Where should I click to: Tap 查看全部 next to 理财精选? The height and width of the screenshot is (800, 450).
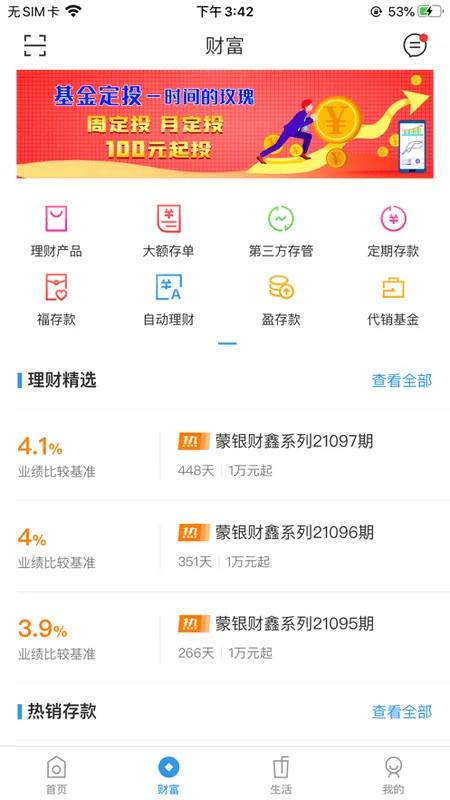[402, 380]
